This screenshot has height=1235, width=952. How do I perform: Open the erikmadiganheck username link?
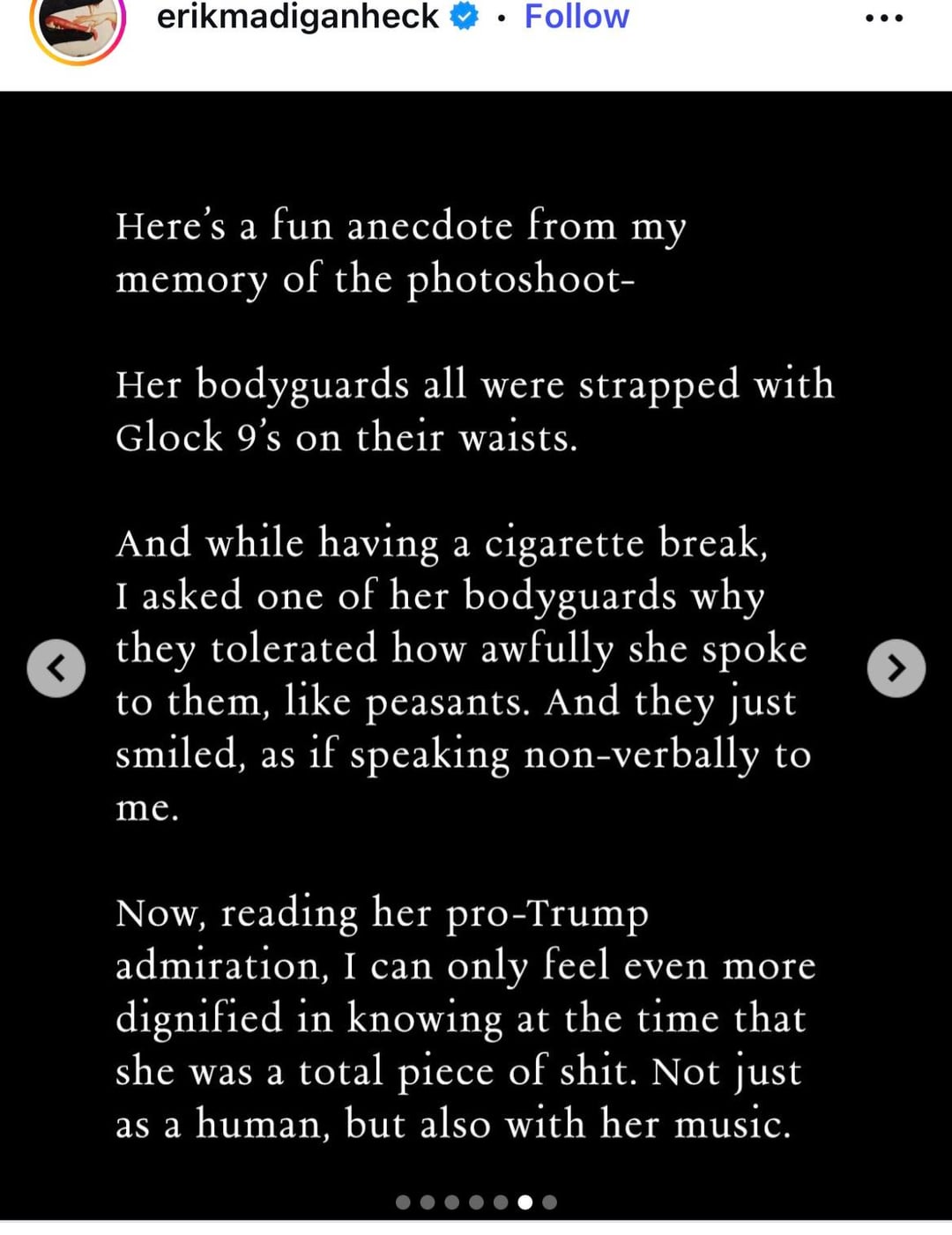(x=297, y=16)
